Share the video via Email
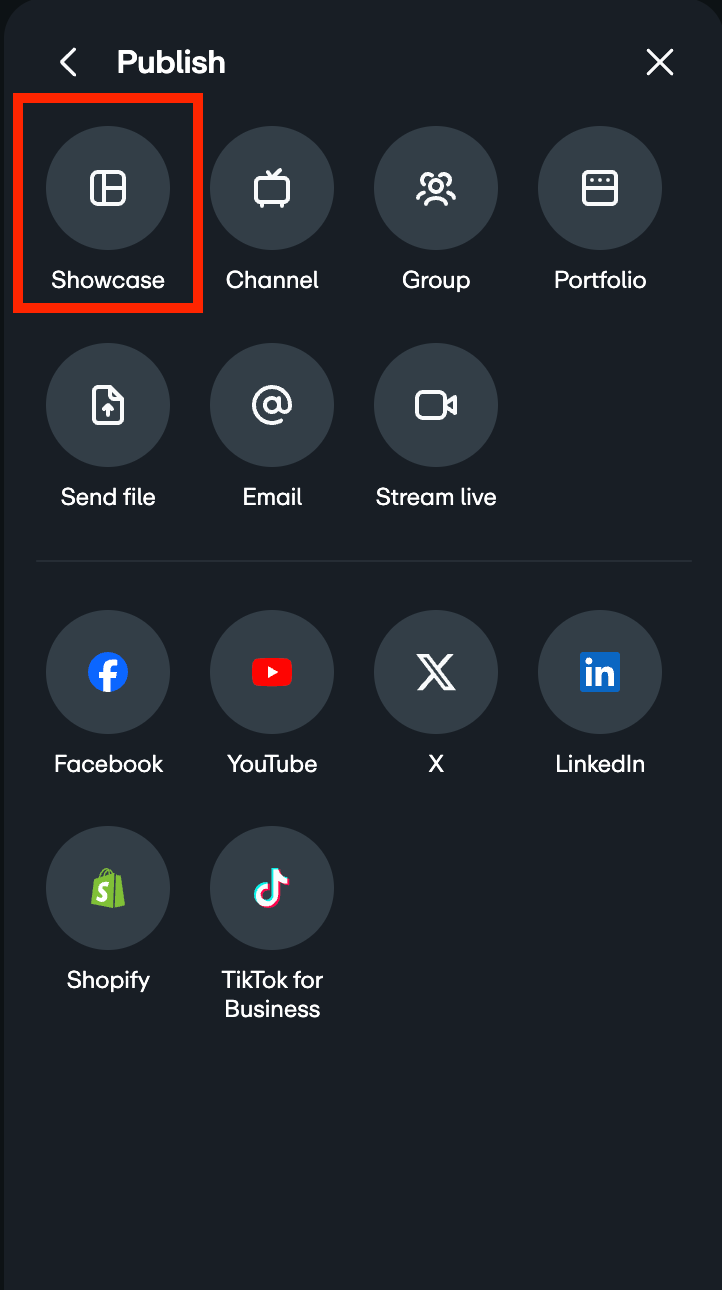 click(x=272, y=405)
